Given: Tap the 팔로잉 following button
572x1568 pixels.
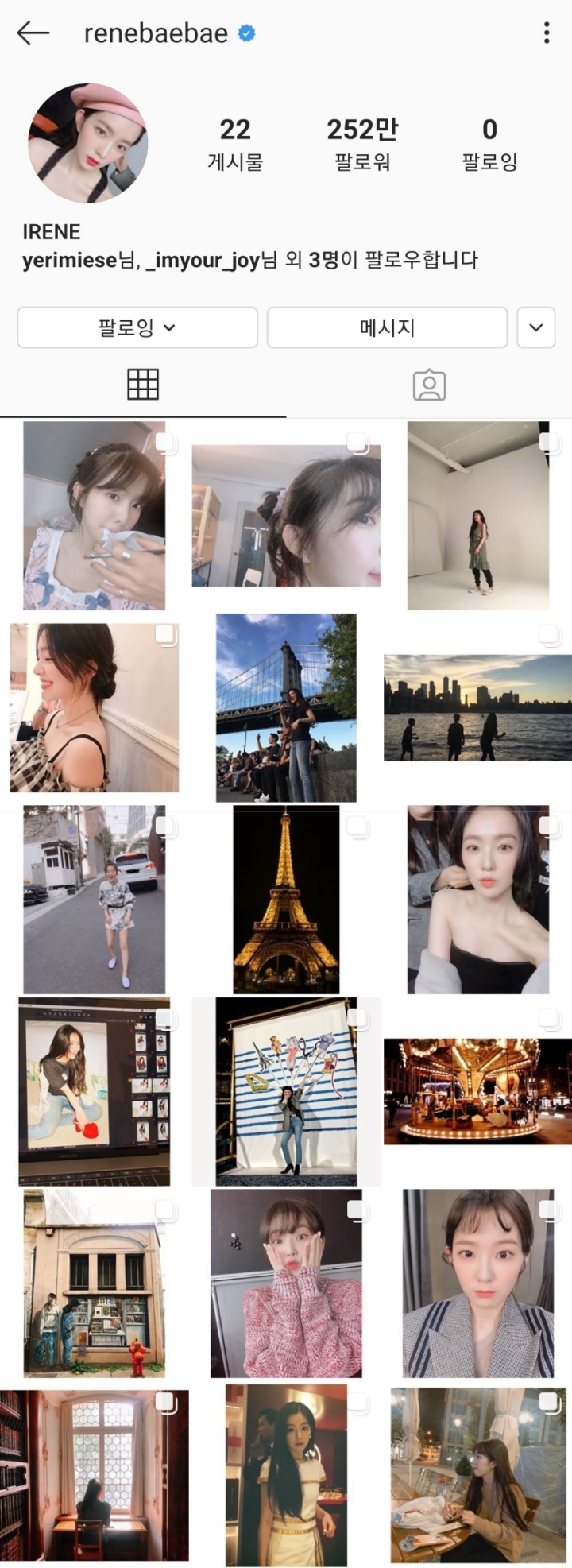Looking at the screenshot, I should click(x=137, y=327).
